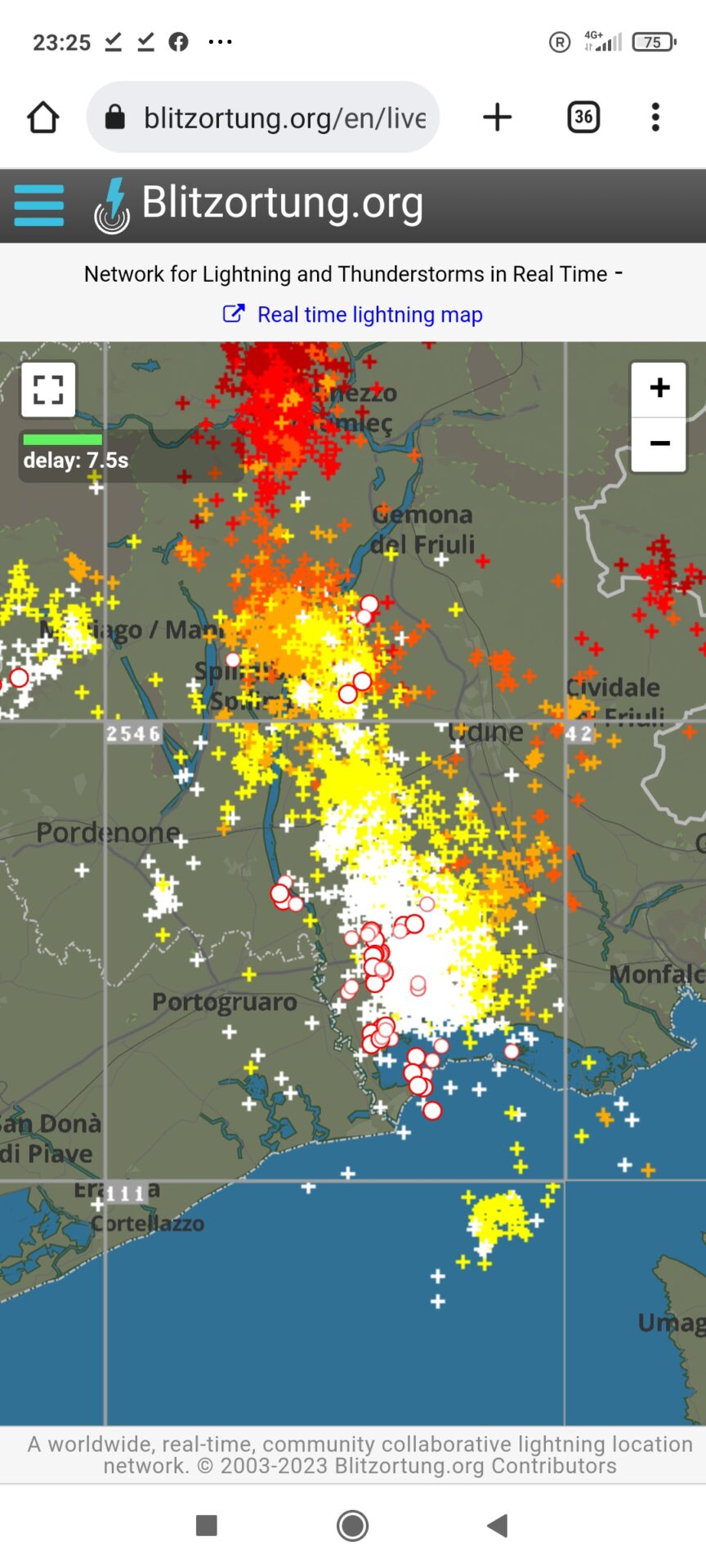Open the recent apps overview

[x=207, y=1526]
